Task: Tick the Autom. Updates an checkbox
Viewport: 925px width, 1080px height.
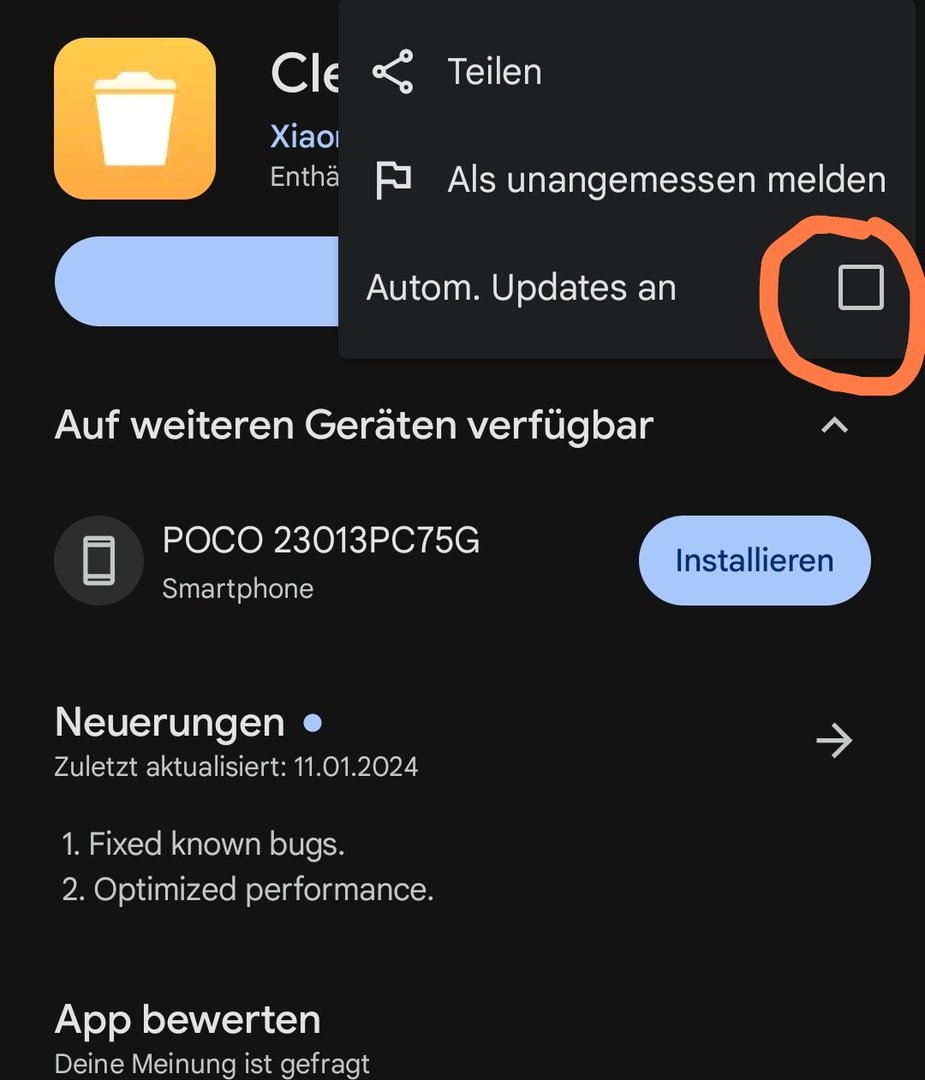Action: (x=860, y=288)
